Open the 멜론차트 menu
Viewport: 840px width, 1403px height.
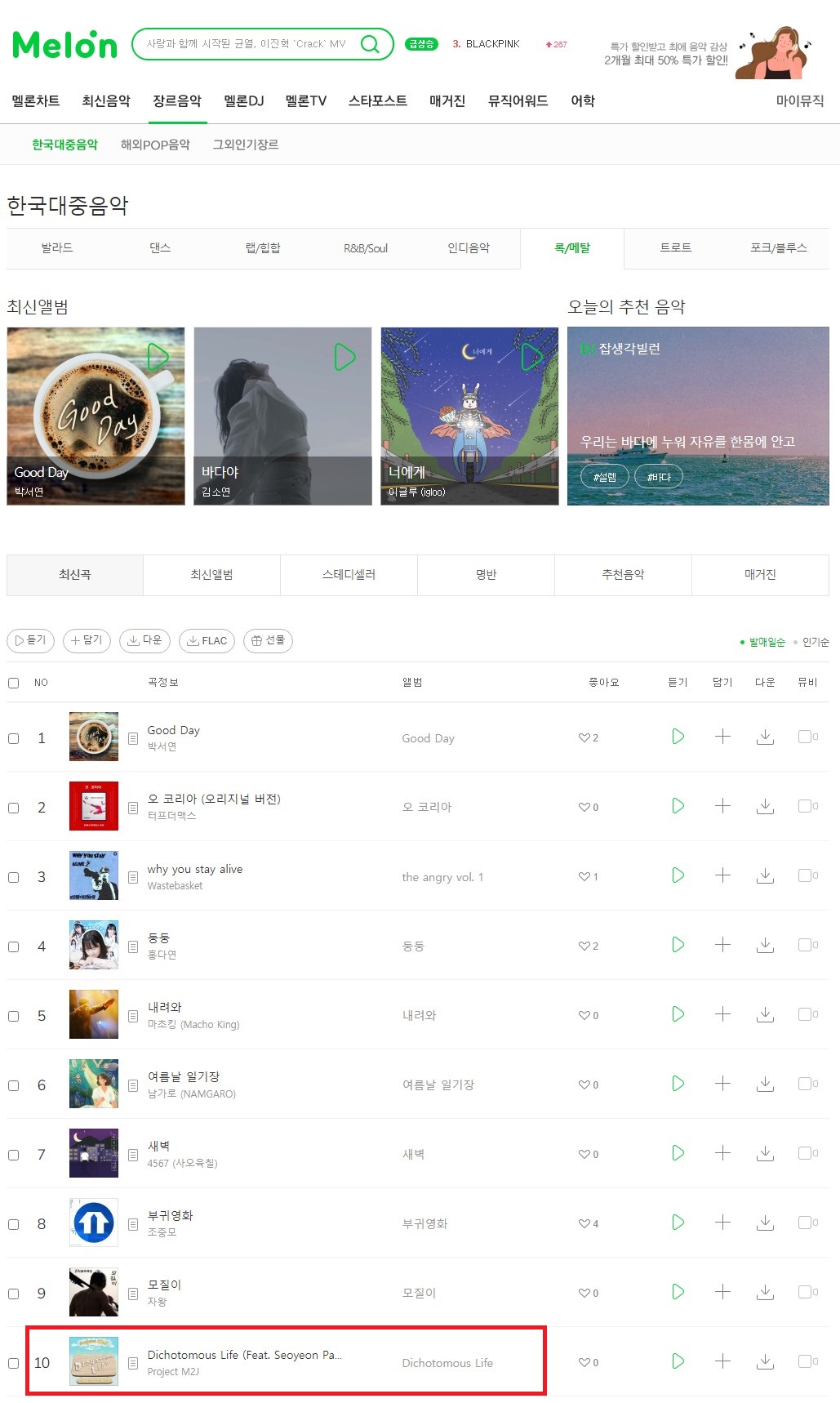tap(36, 100)
